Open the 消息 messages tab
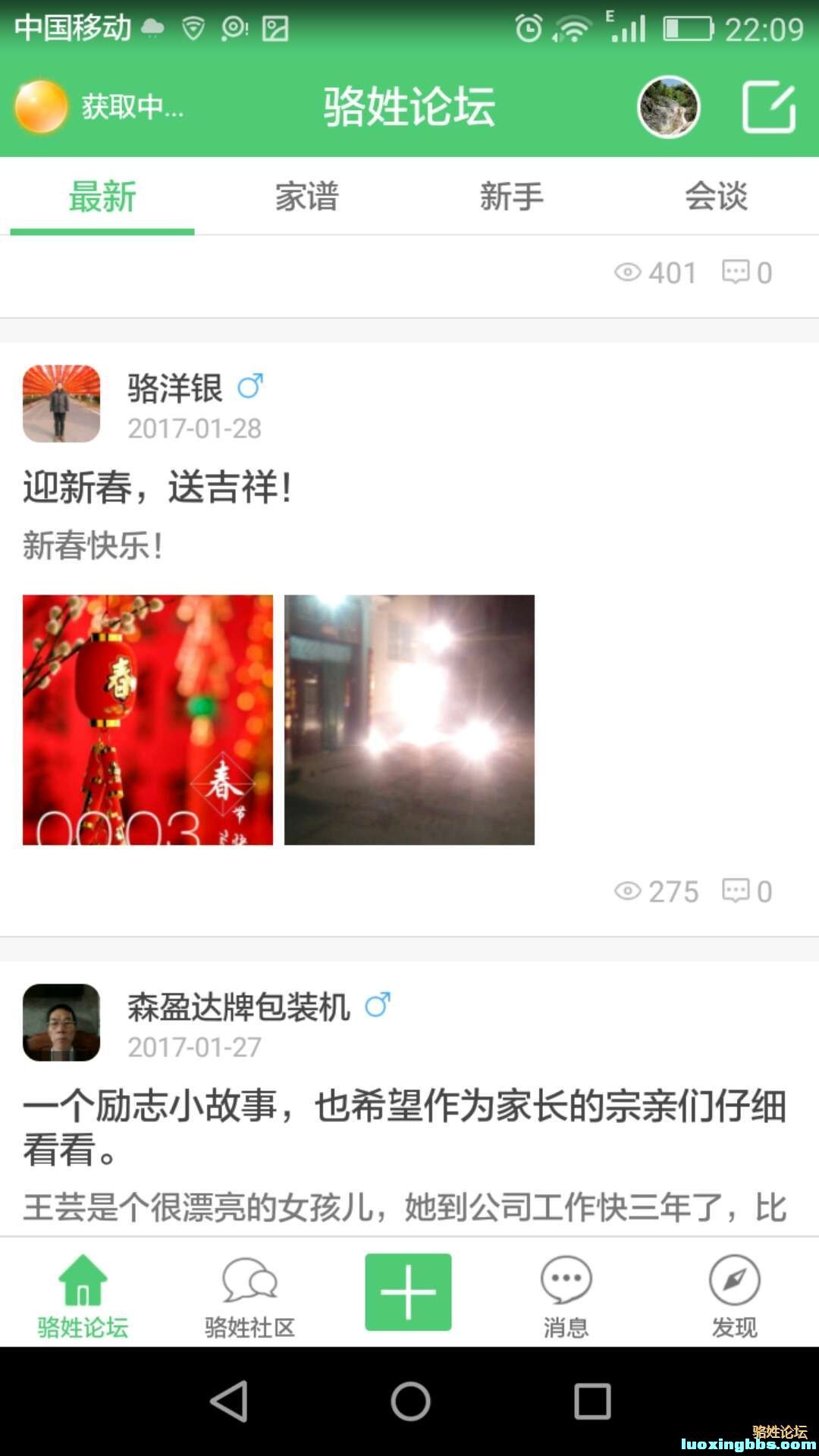The height and width of the screenshot is (1456, 819). coord(566,1295)
